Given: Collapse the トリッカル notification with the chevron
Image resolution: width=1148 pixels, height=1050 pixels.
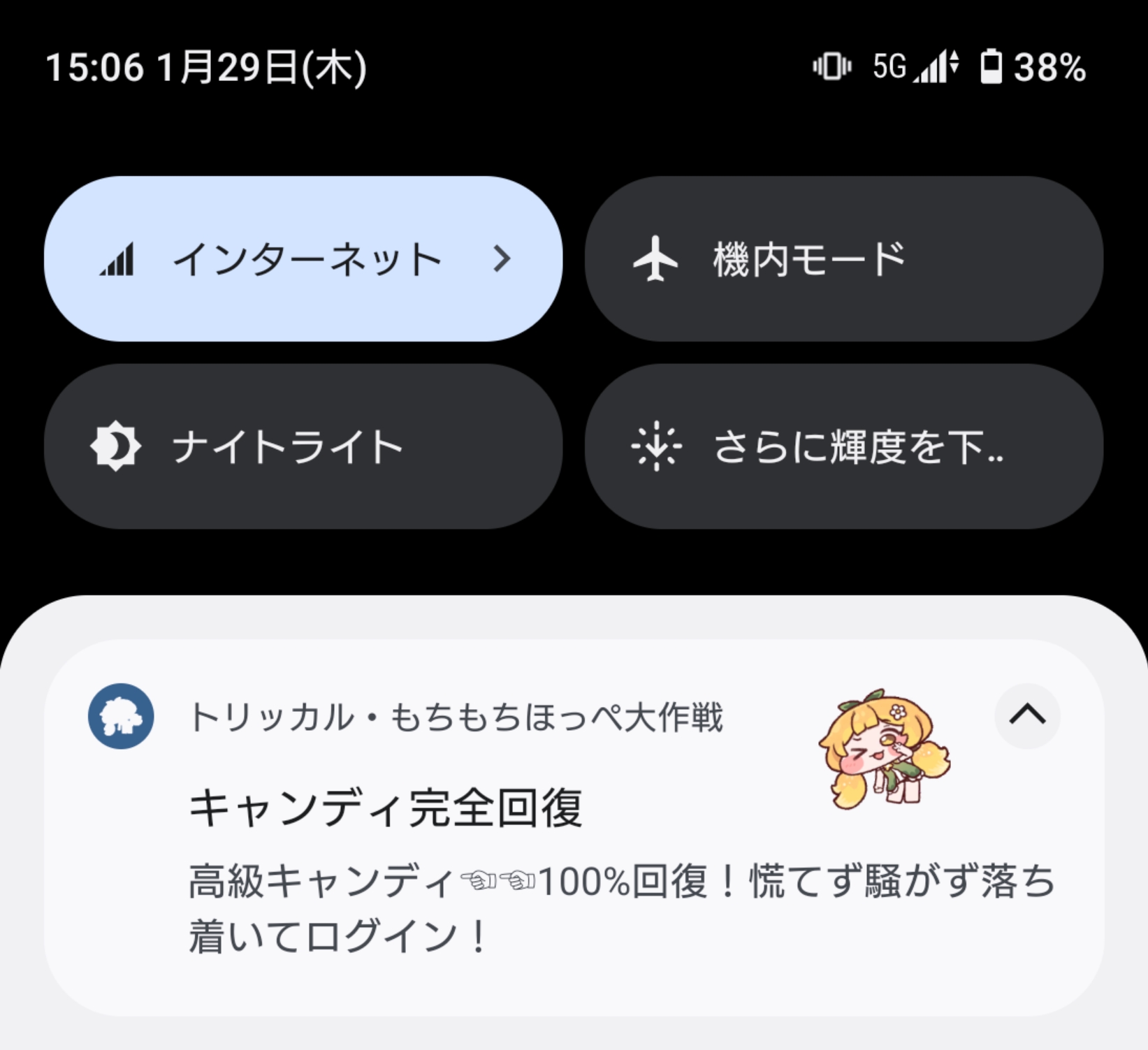Looking at the screenshot, I should (x=1026, y=715).
